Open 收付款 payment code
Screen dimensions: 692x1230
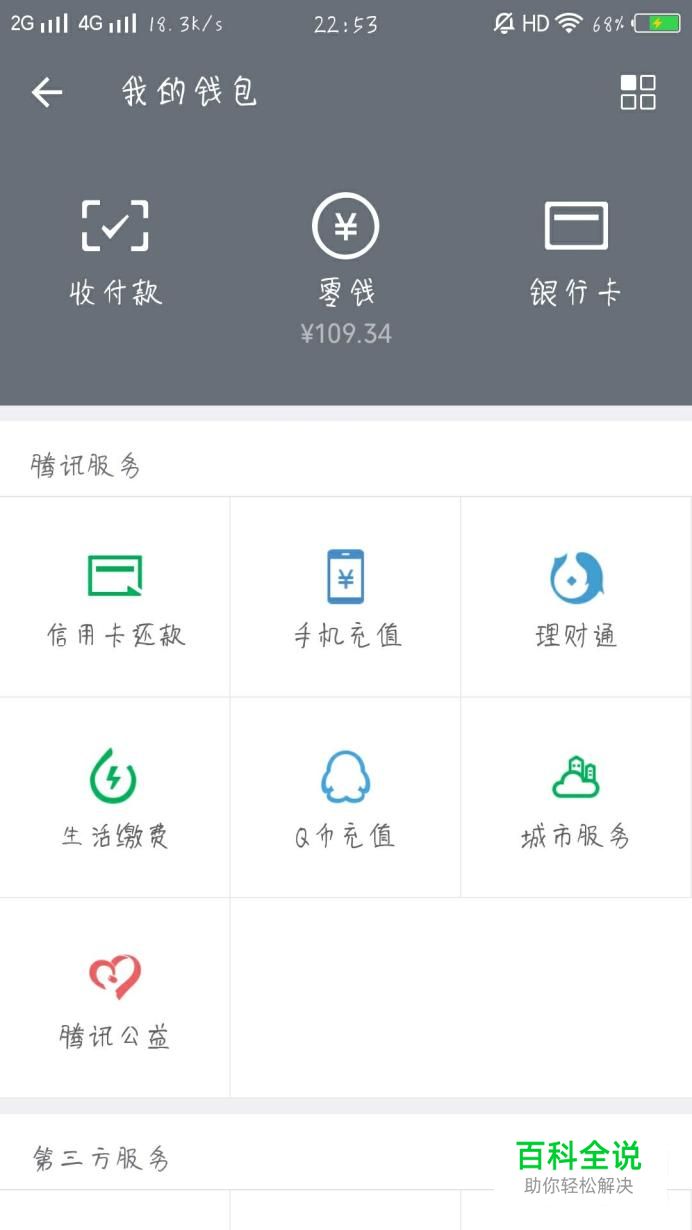coord(115,250)
